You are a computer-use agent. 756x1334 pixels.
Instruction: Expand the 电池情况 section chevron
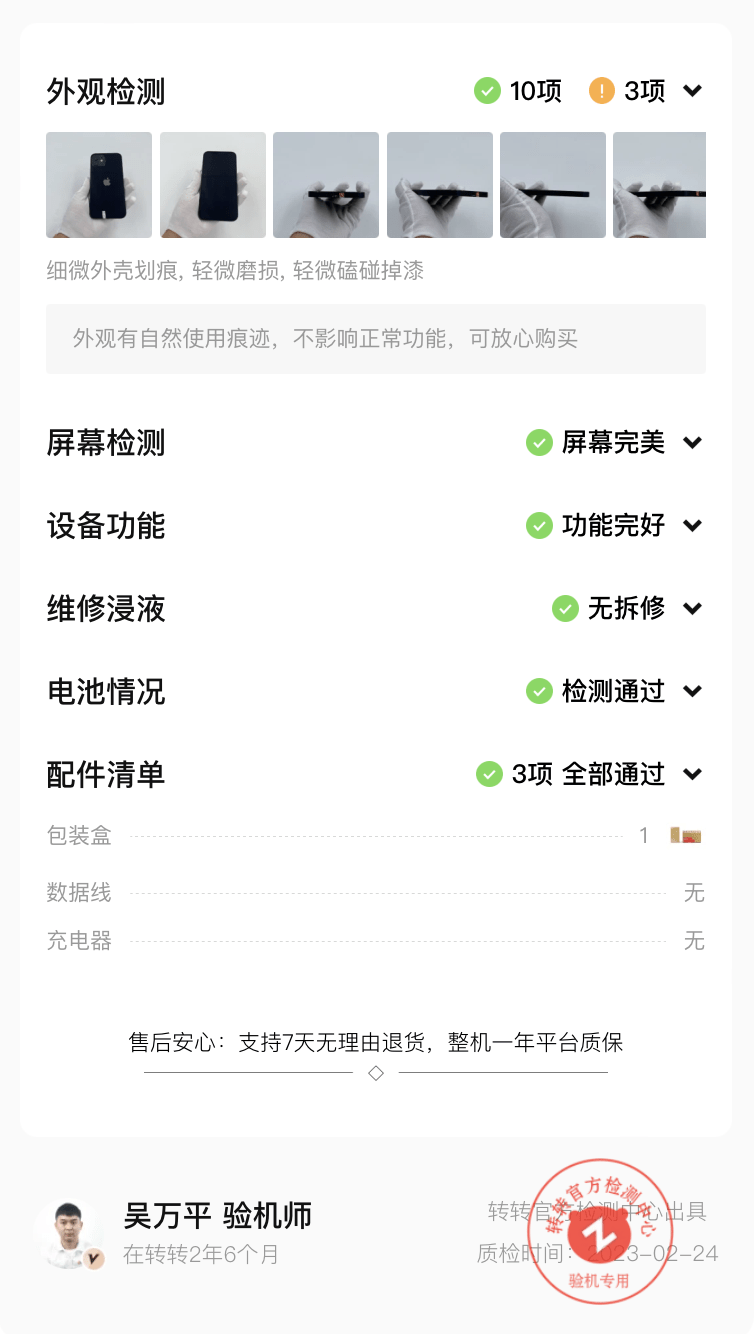click(693, 691)
